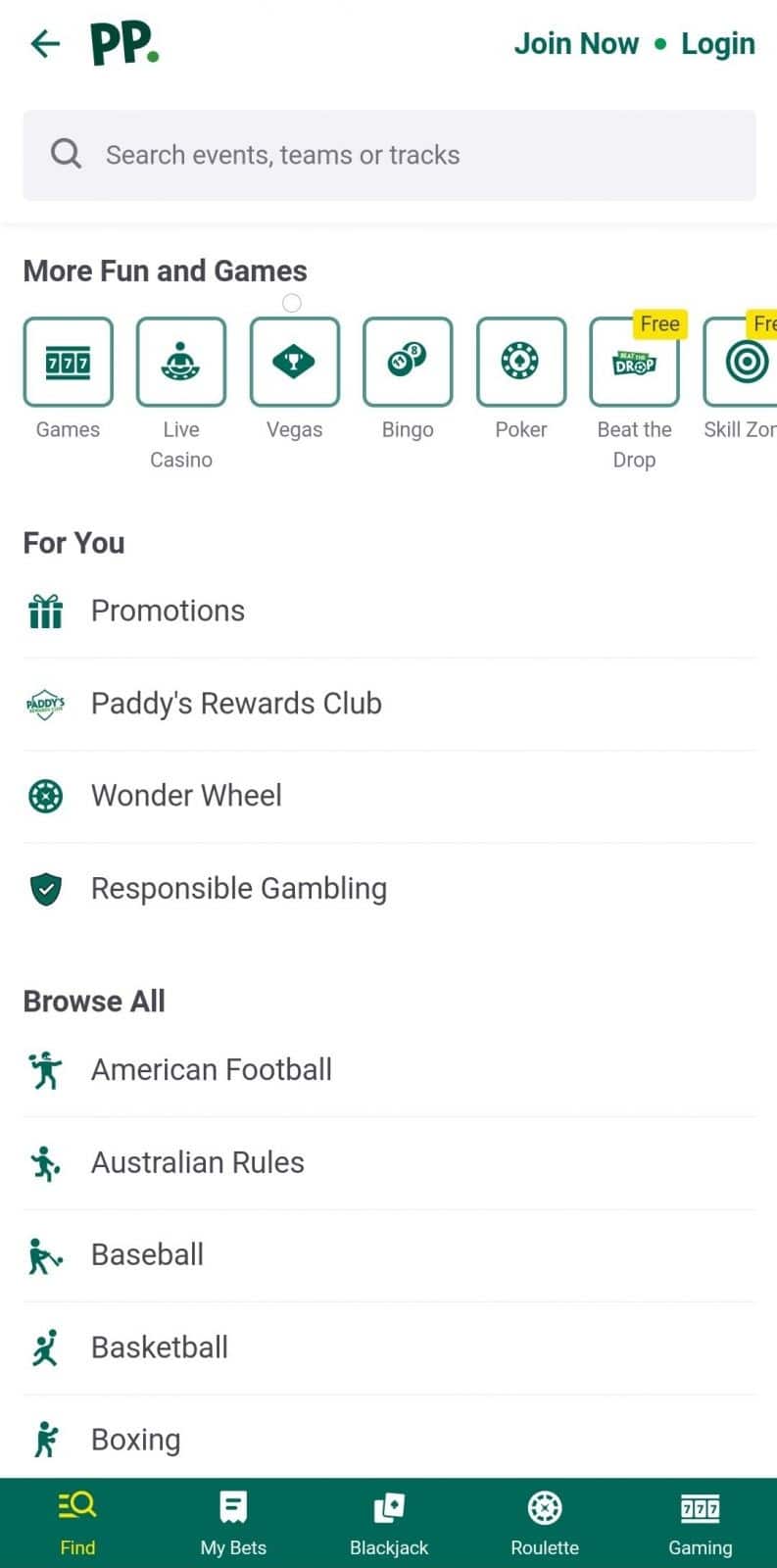Go to the Blackjack tab

(x=389, y=1523)
